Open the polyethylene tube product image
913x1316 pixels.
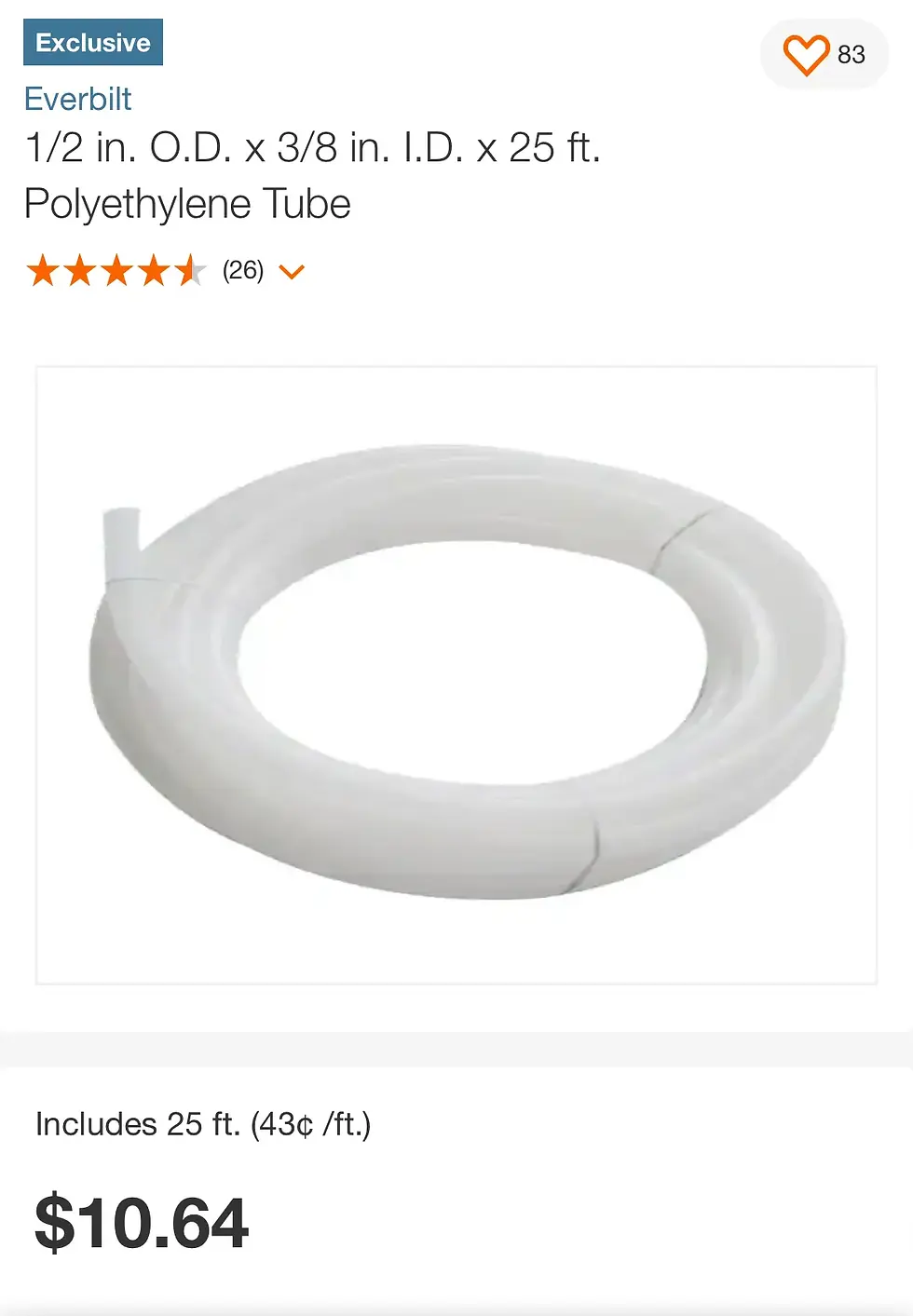[x=456, y=675]
